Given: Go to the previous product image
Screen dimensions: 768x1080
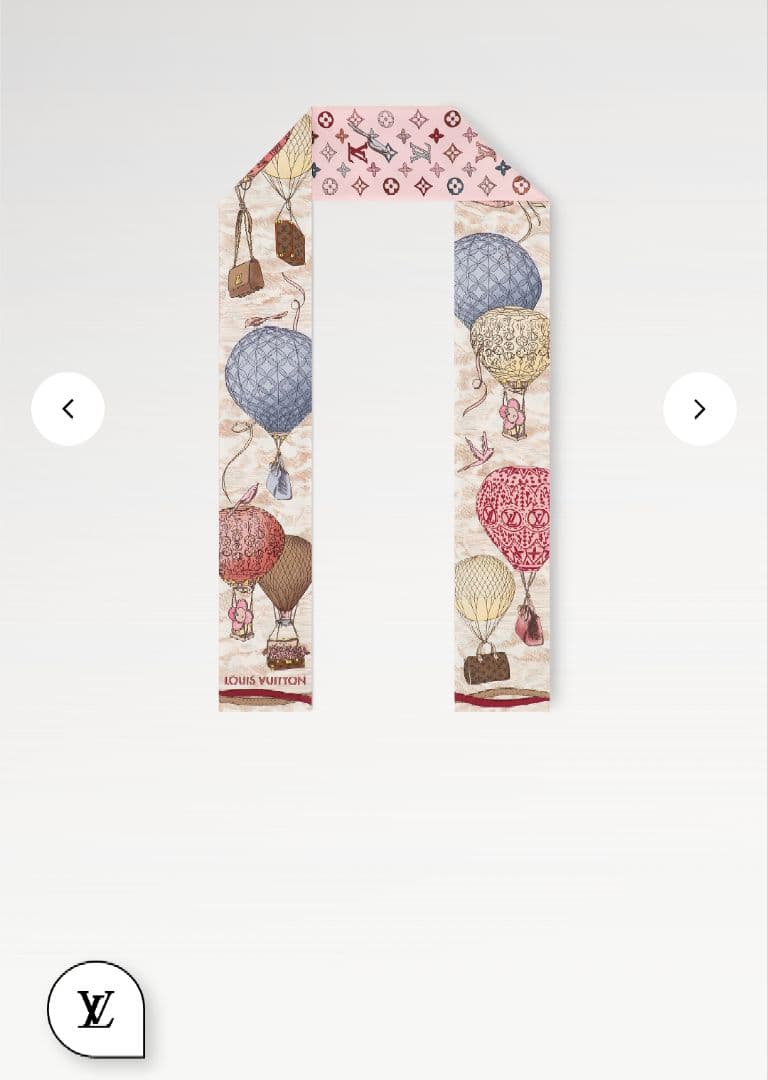Looking at the screenshot, I should point(68,409).
